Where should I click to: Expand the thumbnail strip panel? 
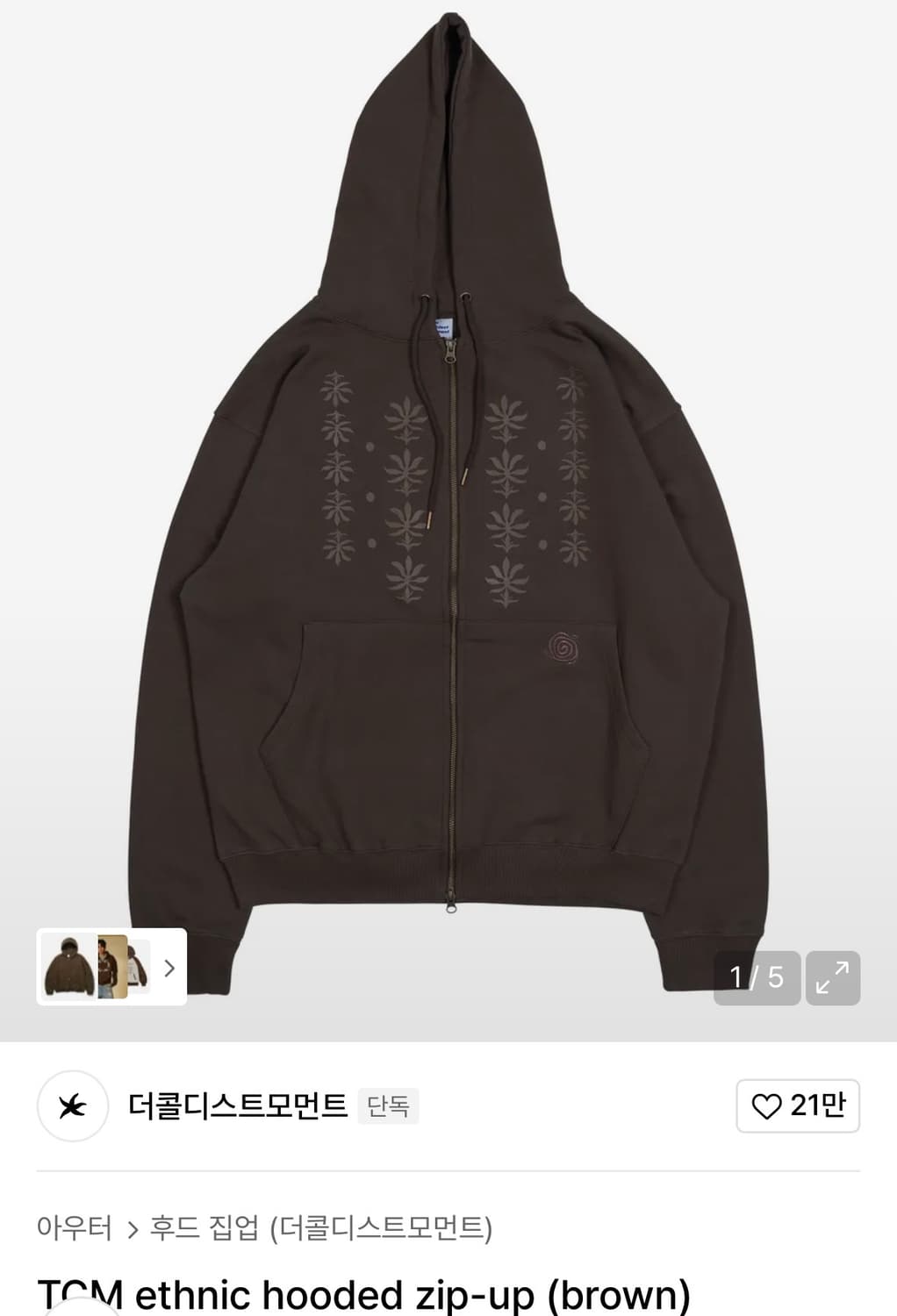pyautogui.click(x=110, y=969)
